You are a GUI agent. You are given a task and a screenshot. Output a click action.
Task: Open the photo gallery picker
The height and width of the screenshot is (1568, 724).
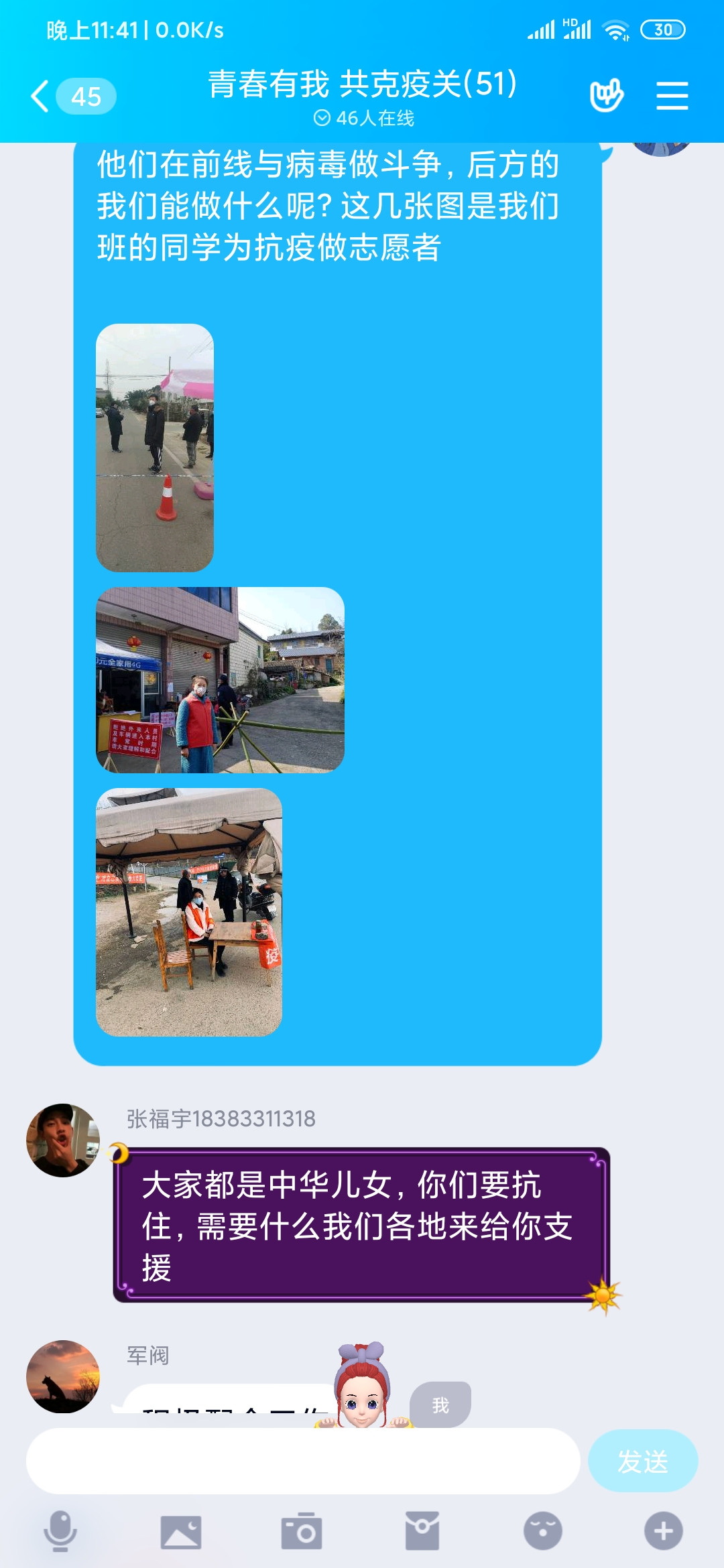tap(181, 1531)
